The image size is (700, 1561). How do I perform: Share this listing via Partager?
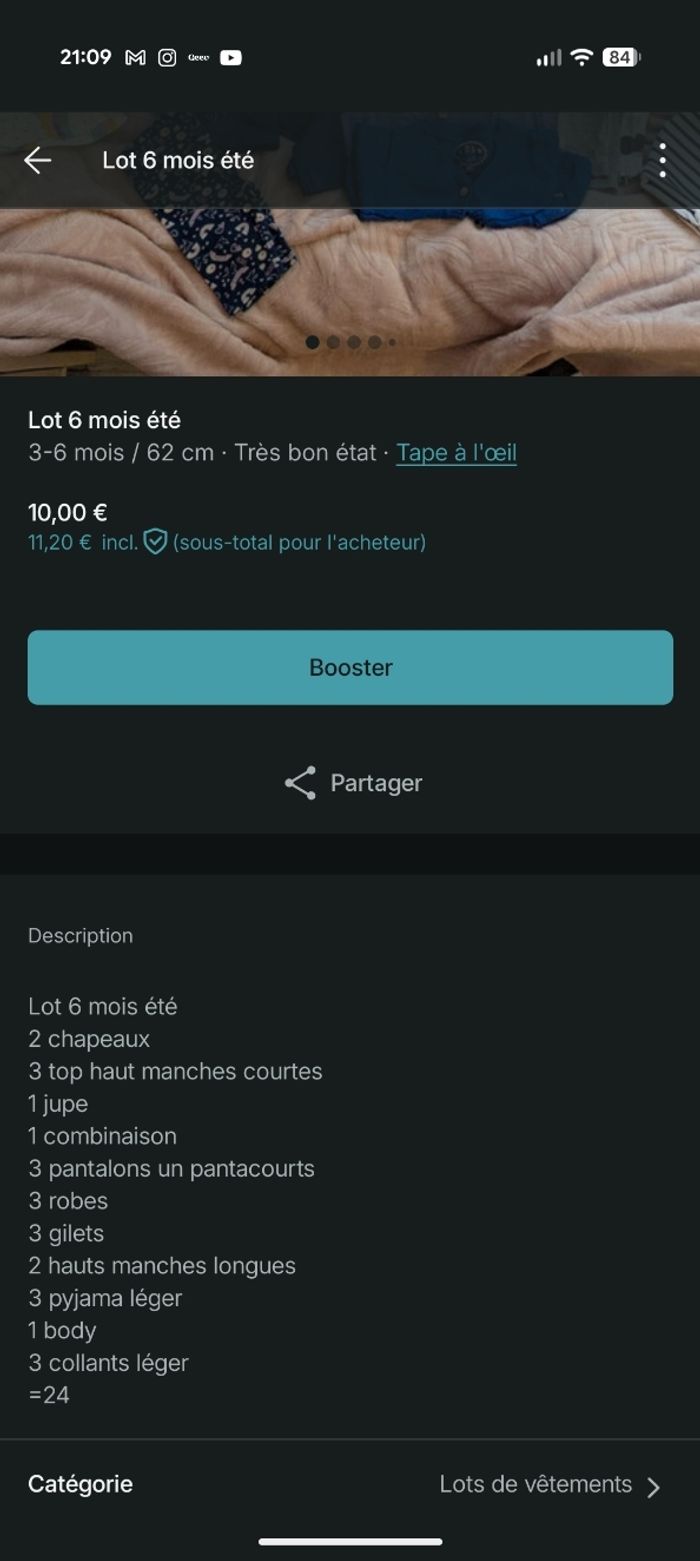[x=353, y=783]
